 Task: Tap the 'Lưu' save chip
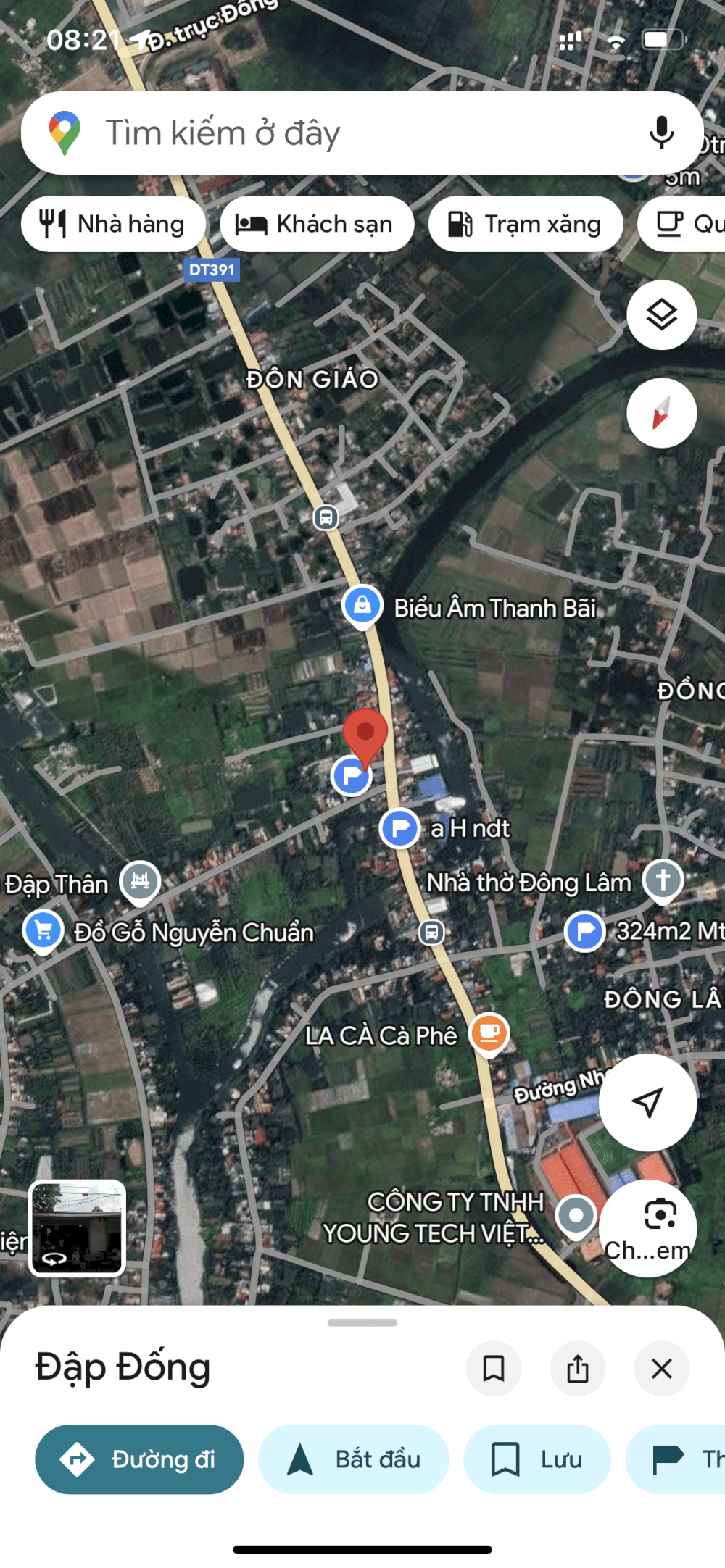tap(537, 1459)
